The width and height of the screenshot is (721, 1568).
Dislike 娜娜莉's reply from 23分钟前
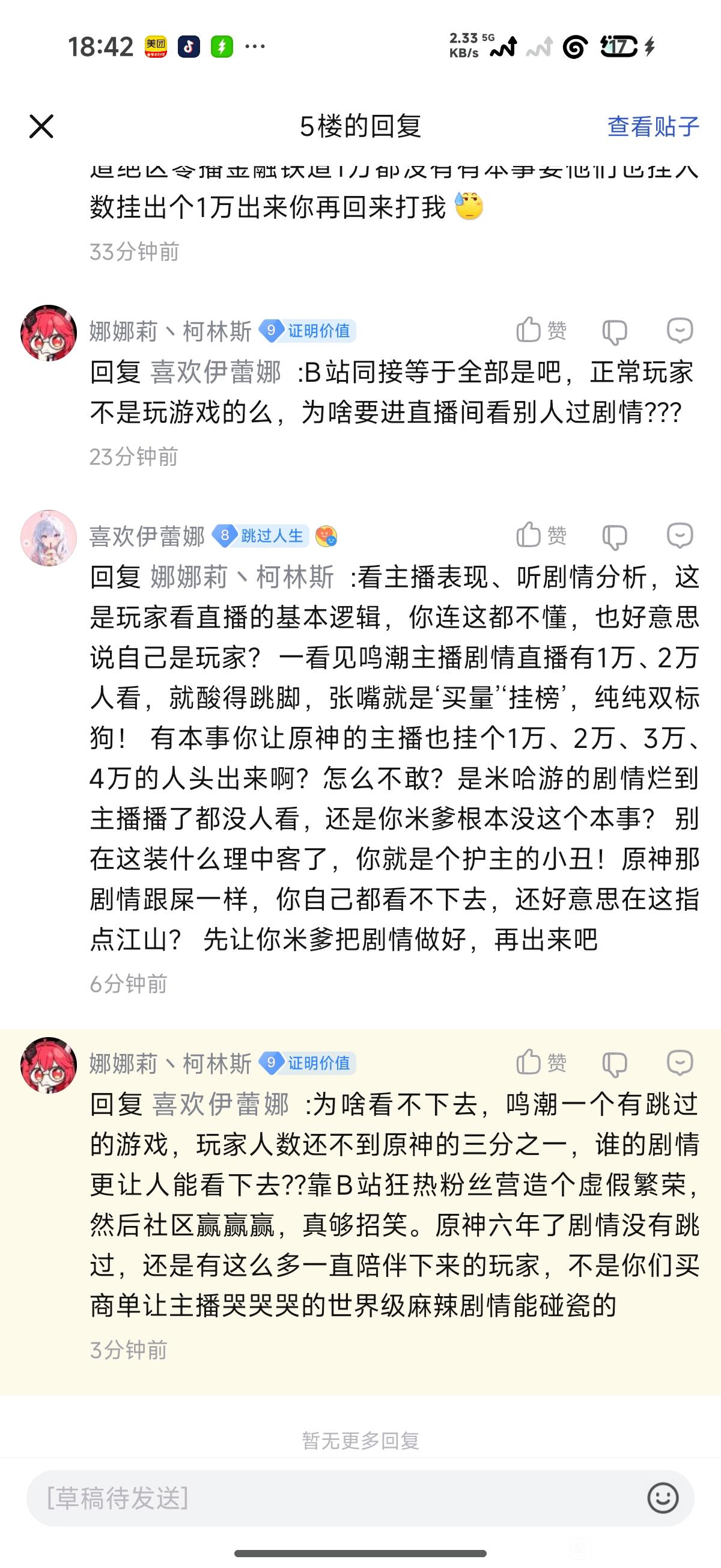pyautogui.click(x=615, y=332)
